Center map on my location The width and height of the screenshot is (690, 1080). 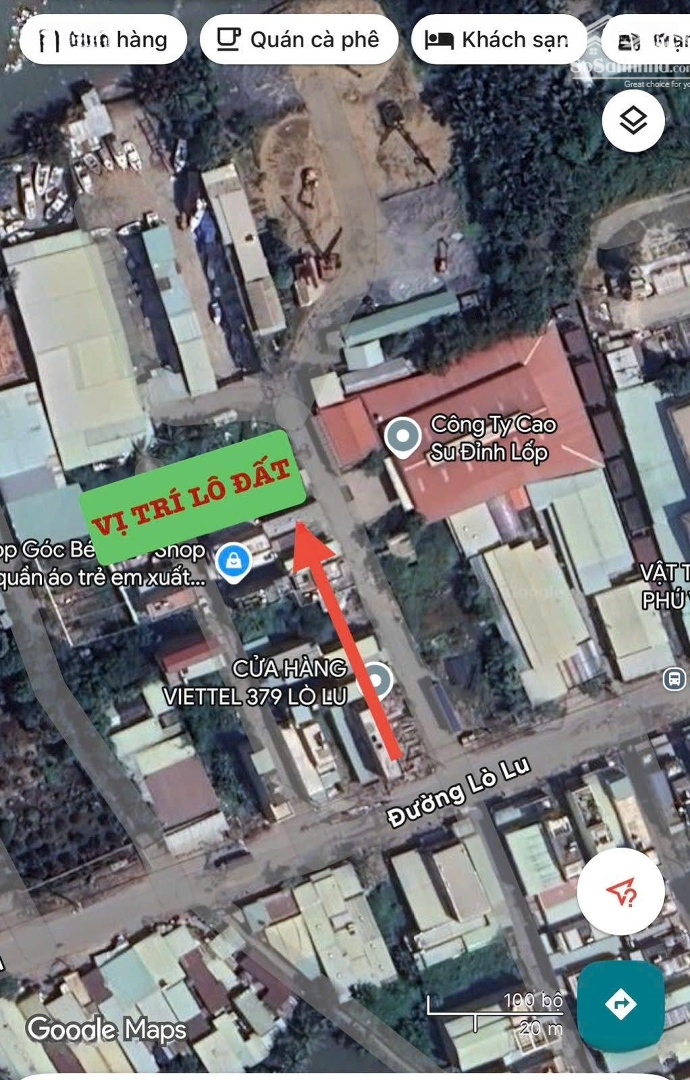pyautogui.click(x=621, y=892)
